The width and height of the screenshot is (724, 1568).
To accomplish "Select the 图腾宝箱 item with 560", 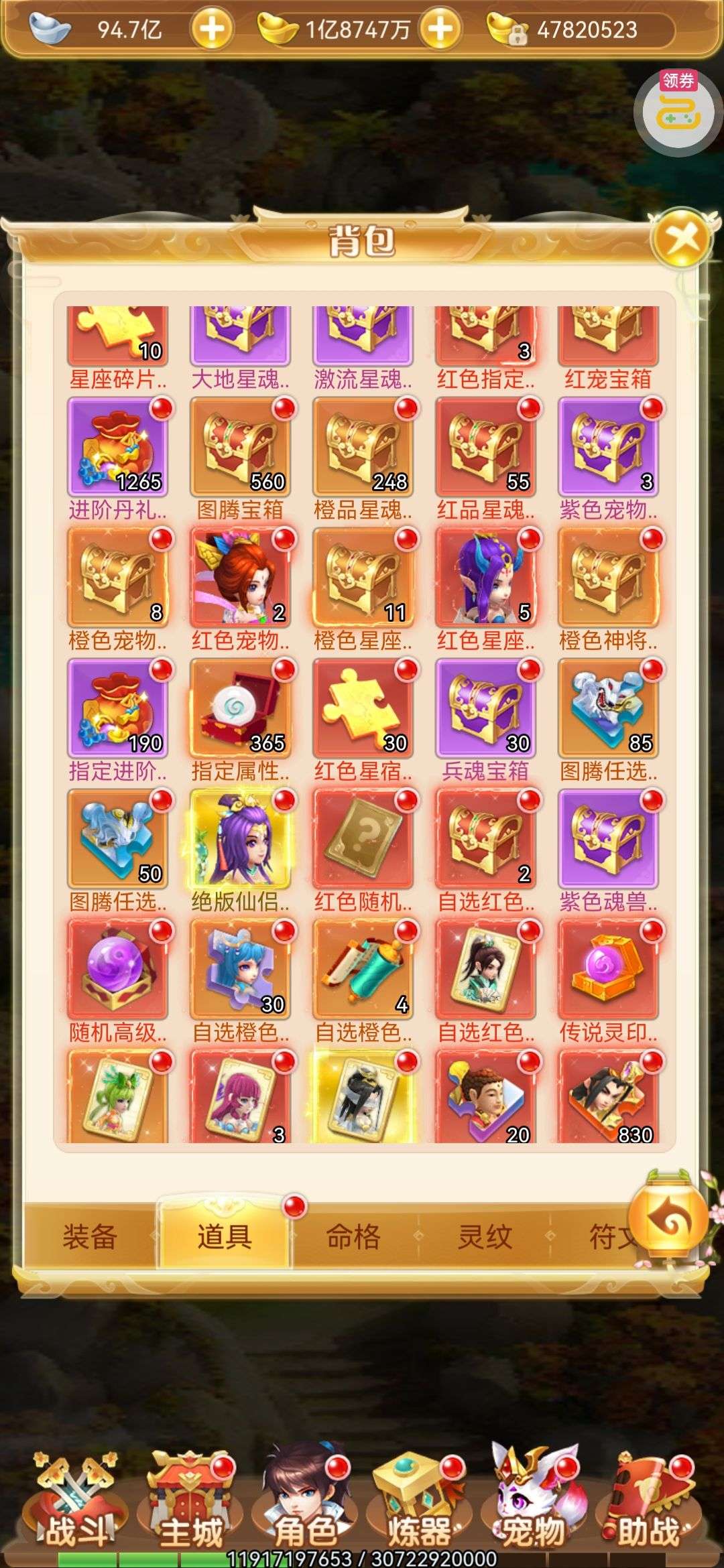I will click(x=240, y=447).
